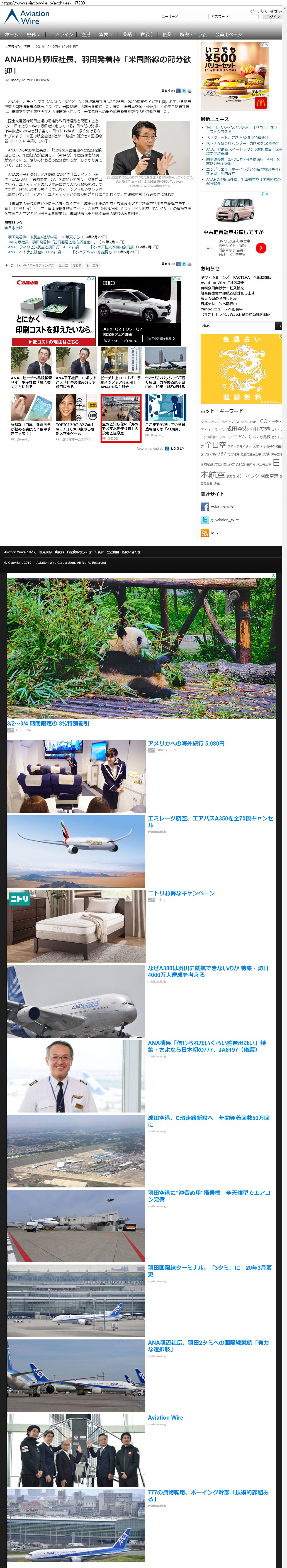
Task: Open the 会員用ページ tab
Action: click(228, 35)
